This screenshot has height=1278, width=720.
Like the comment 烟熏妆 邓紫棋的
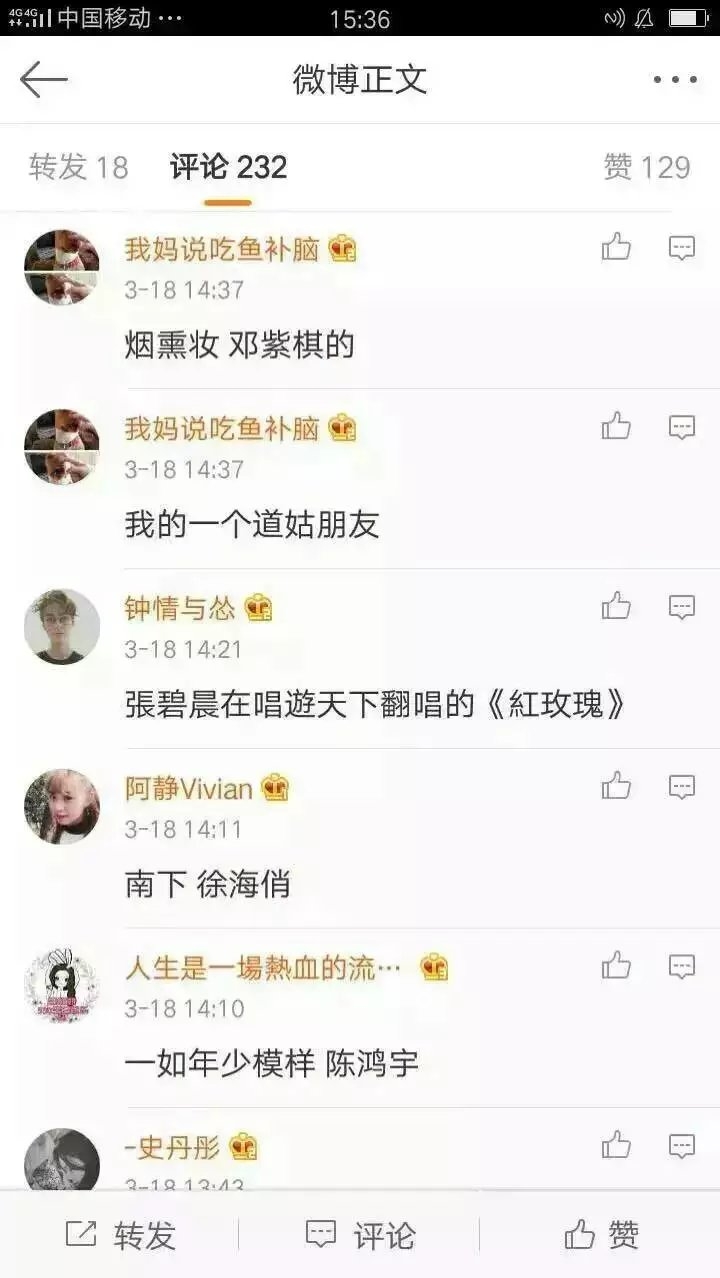[616, 247]
